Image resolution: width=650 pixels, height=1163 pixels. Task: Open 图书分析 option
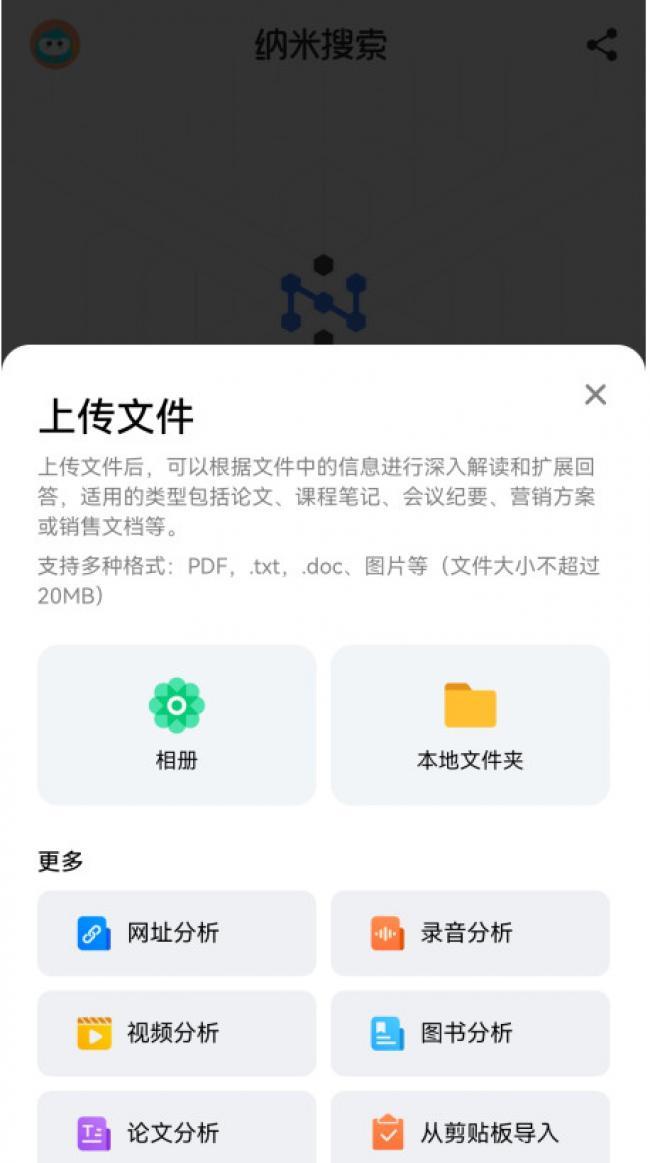470,1033
